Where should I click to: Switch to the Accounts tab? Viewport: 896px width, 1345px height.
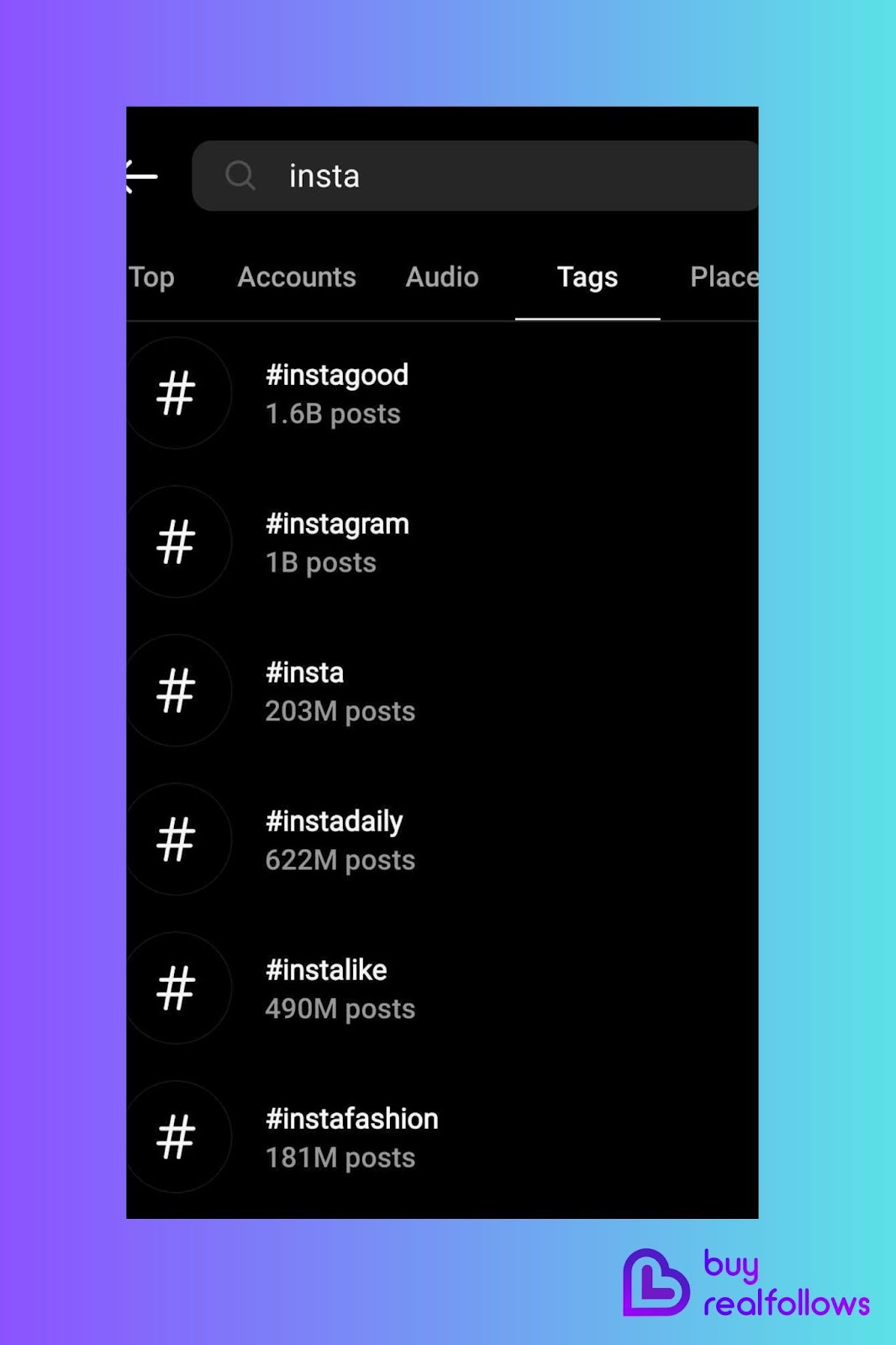click(x=296, y=277)
